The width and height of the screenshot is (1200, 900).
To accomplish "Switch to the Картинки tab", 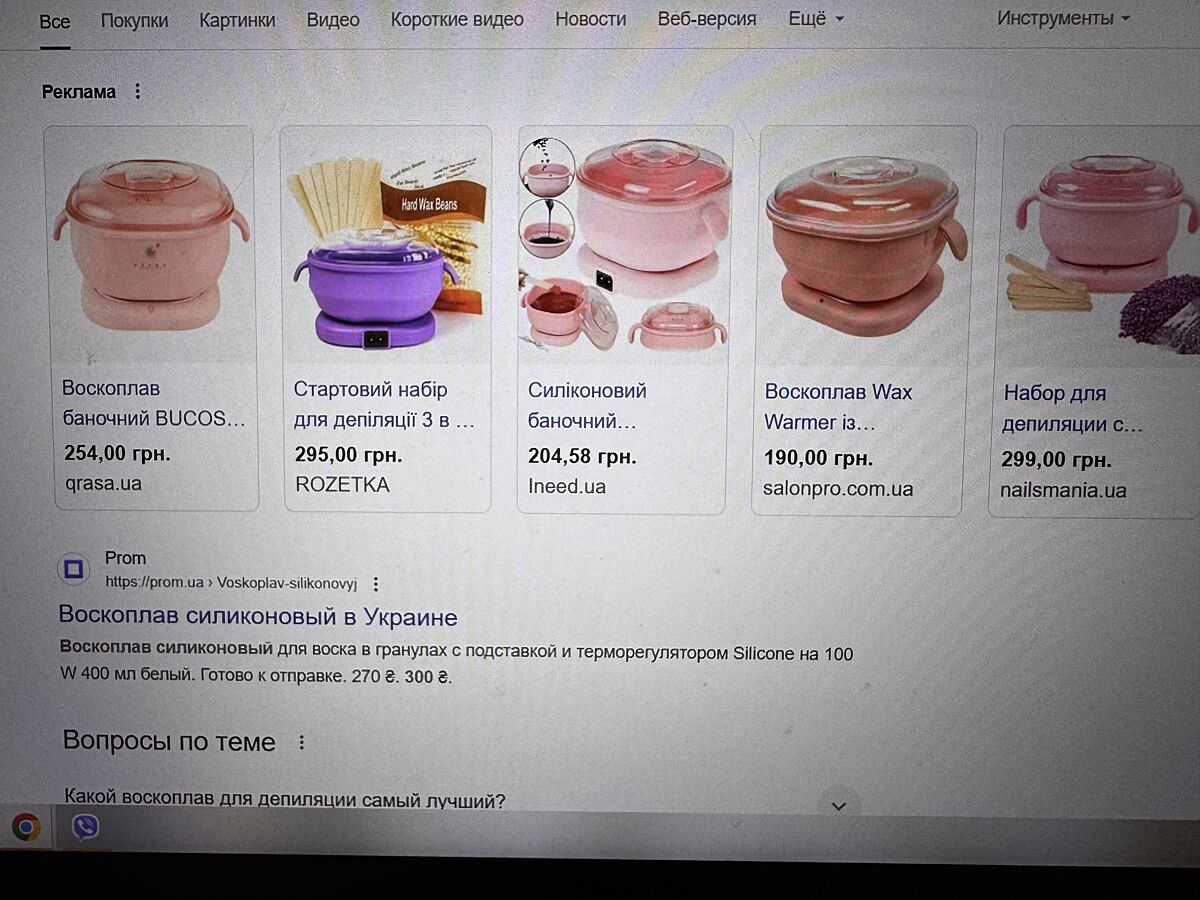I will point(237,20).
